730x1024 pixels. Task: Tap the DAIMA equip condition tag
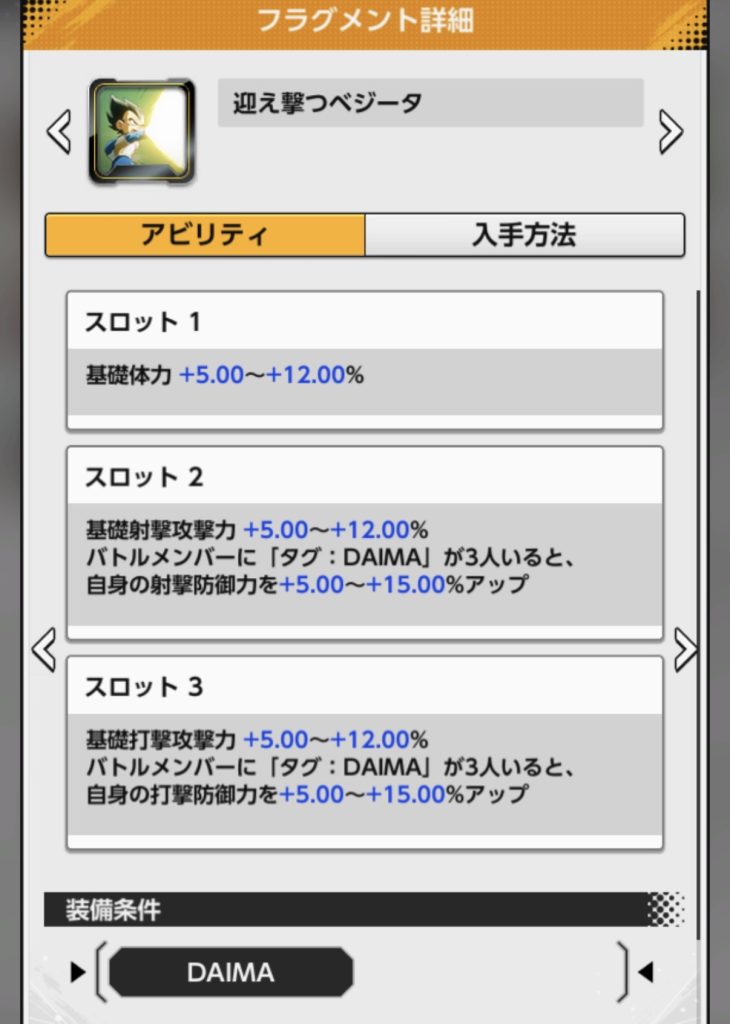pos(231,972)
